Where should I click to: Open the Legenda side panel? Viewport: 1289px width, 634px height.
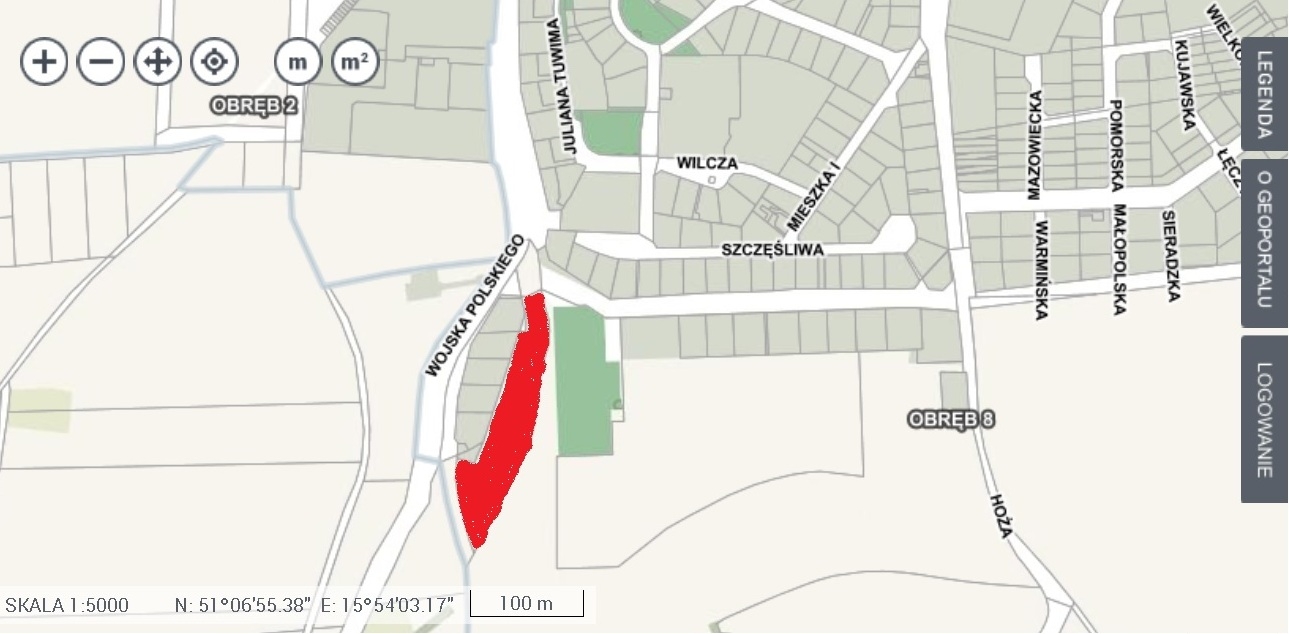pos(1265,94)
